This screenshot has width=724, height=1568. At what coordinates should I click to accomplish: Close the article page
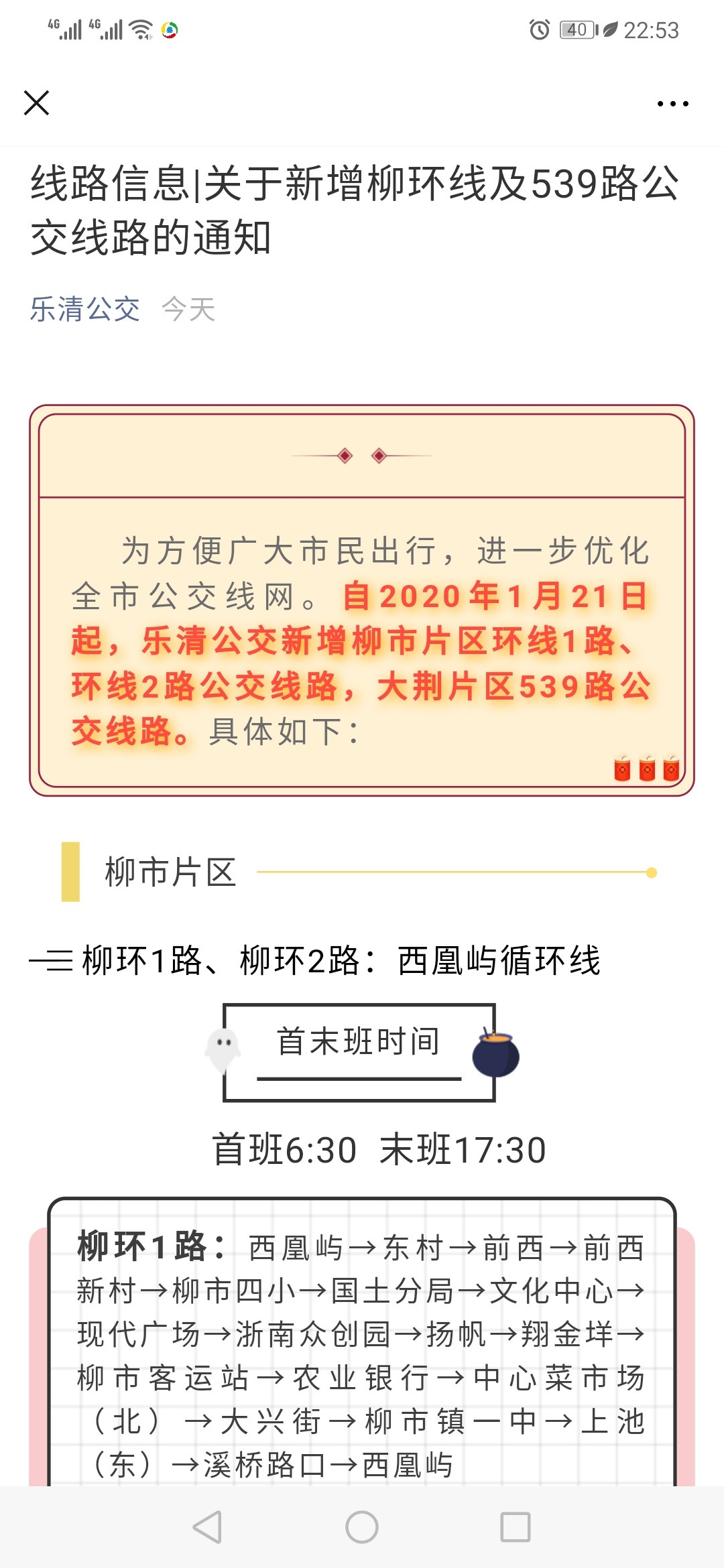(x=36, y=103)
